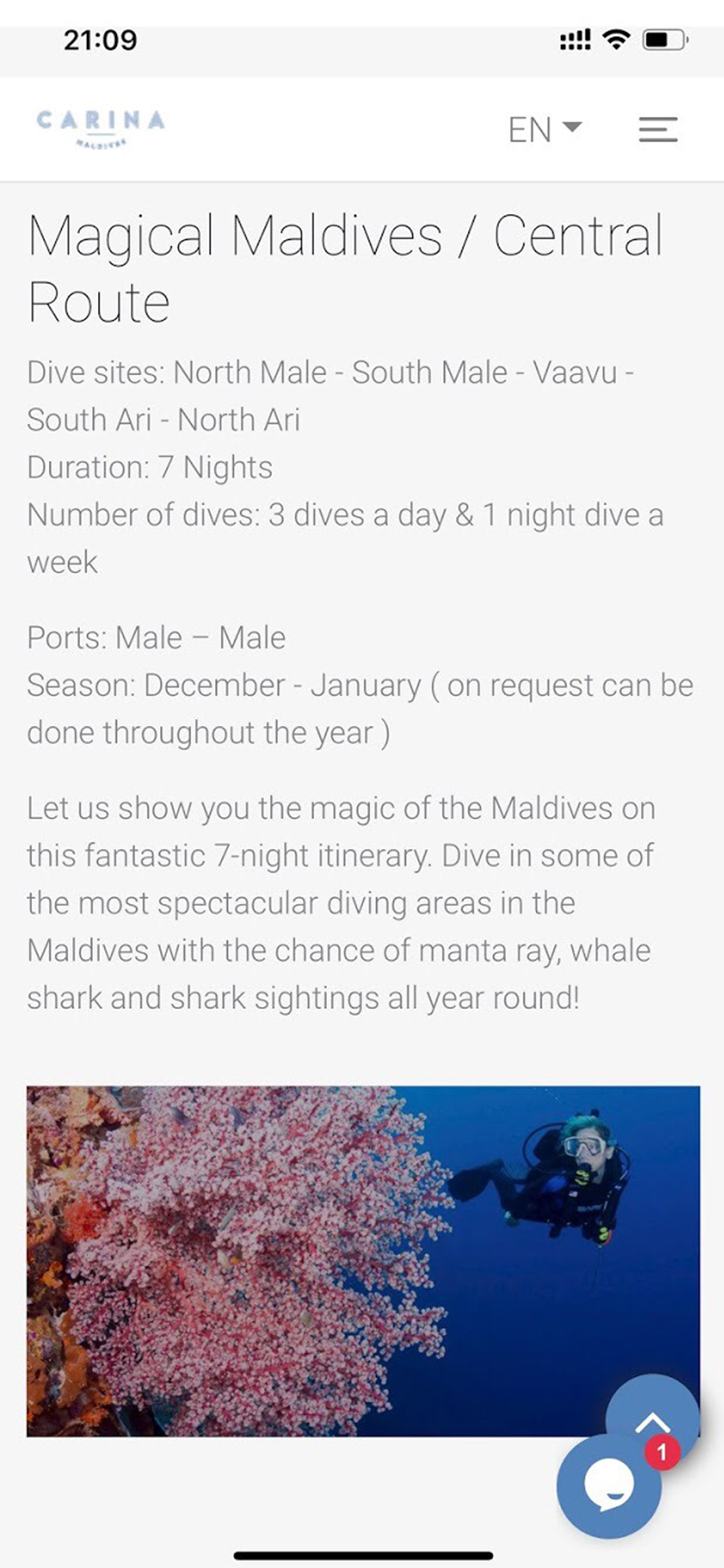Open the hamburger navigation menu
The height and width of the screenshot is (1568, 724).
click(x=657, y=129)
